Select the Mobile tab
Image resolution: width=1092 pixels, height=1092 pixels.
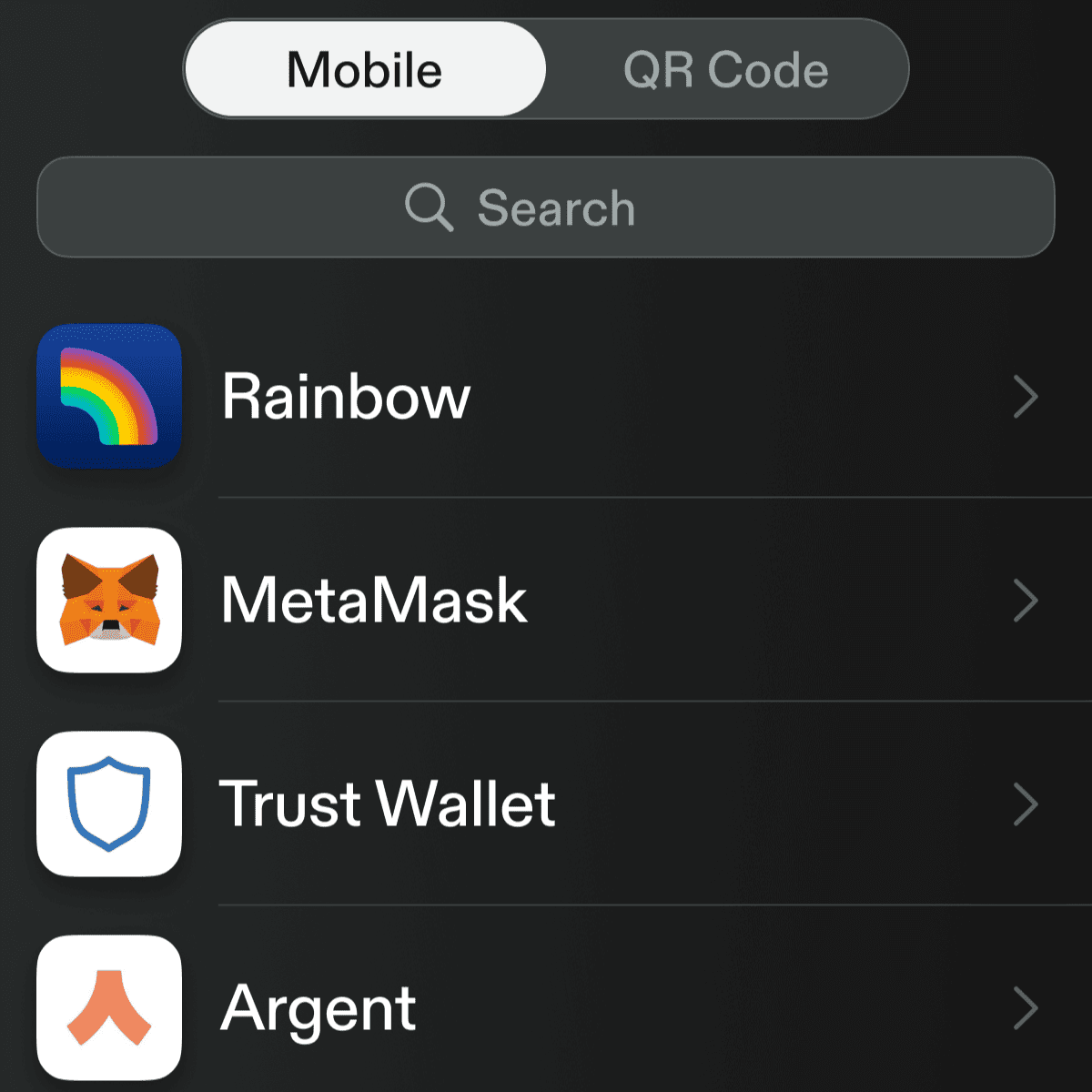tap(365, 70)
